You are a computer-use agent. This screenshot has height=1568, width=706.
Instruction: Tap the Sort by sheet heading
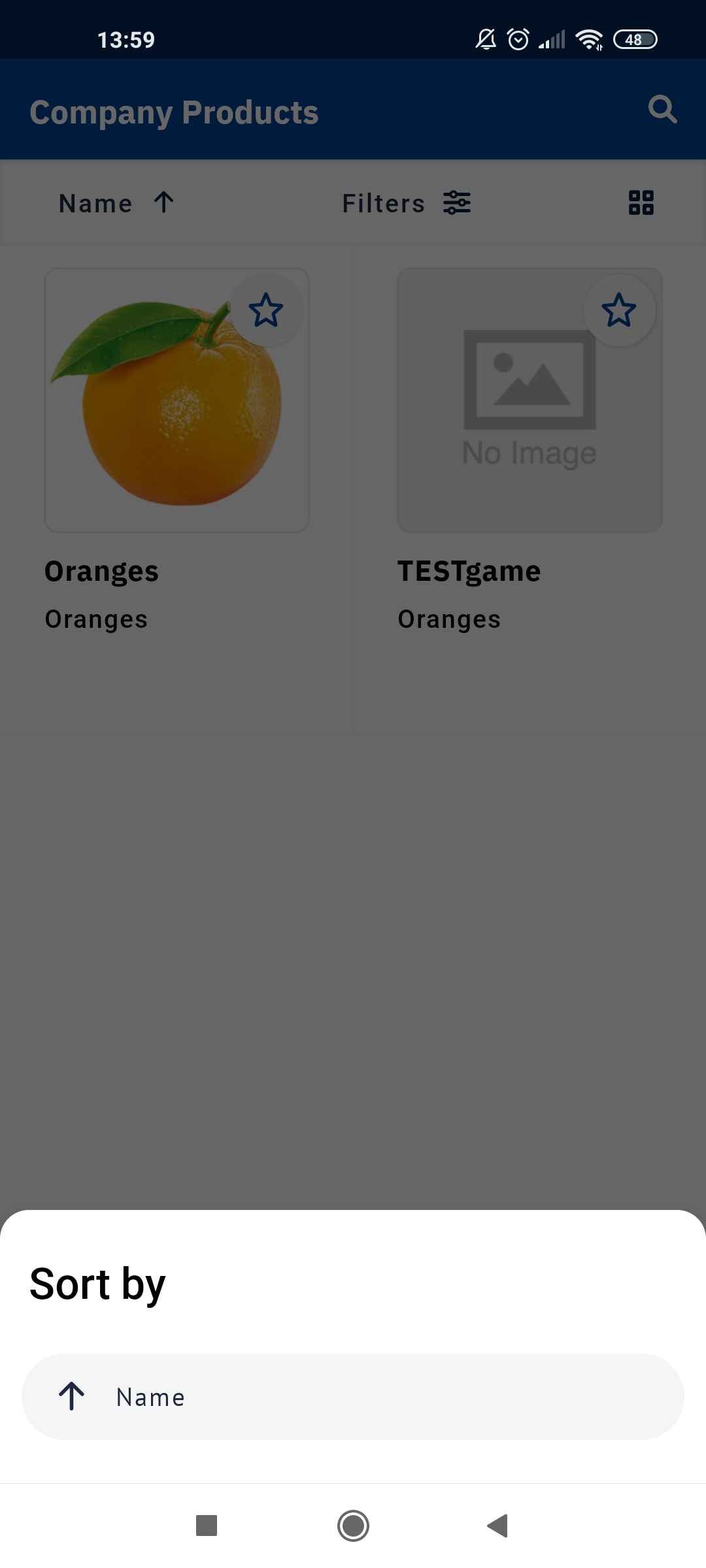pyautogui.click(x=97, y=1283)
